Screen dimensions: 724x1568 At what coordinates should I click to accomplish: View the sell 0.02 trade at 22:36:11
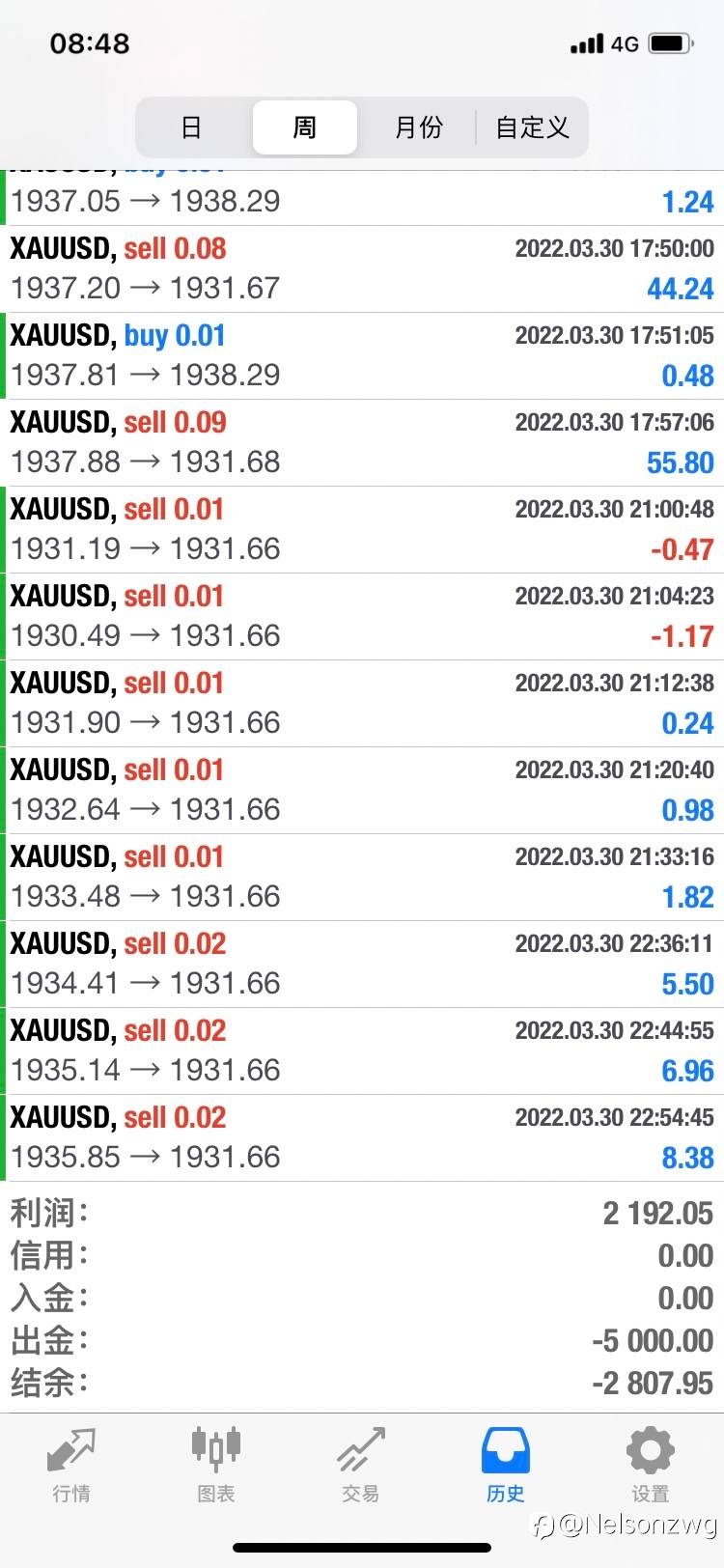click(x=362, y=964)
